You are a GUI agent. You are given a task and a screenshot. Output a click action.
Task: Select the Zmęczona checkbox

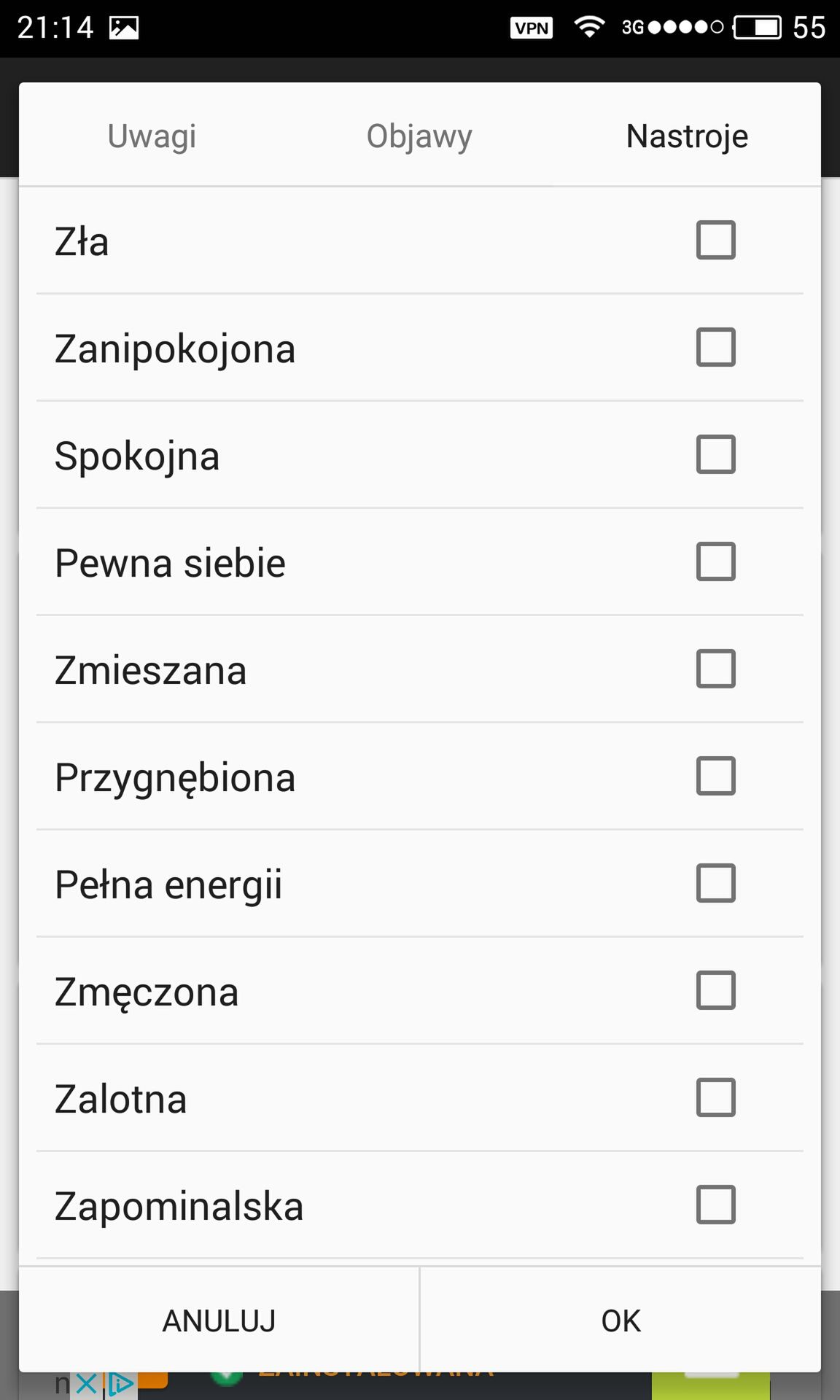tap(715, 990)
